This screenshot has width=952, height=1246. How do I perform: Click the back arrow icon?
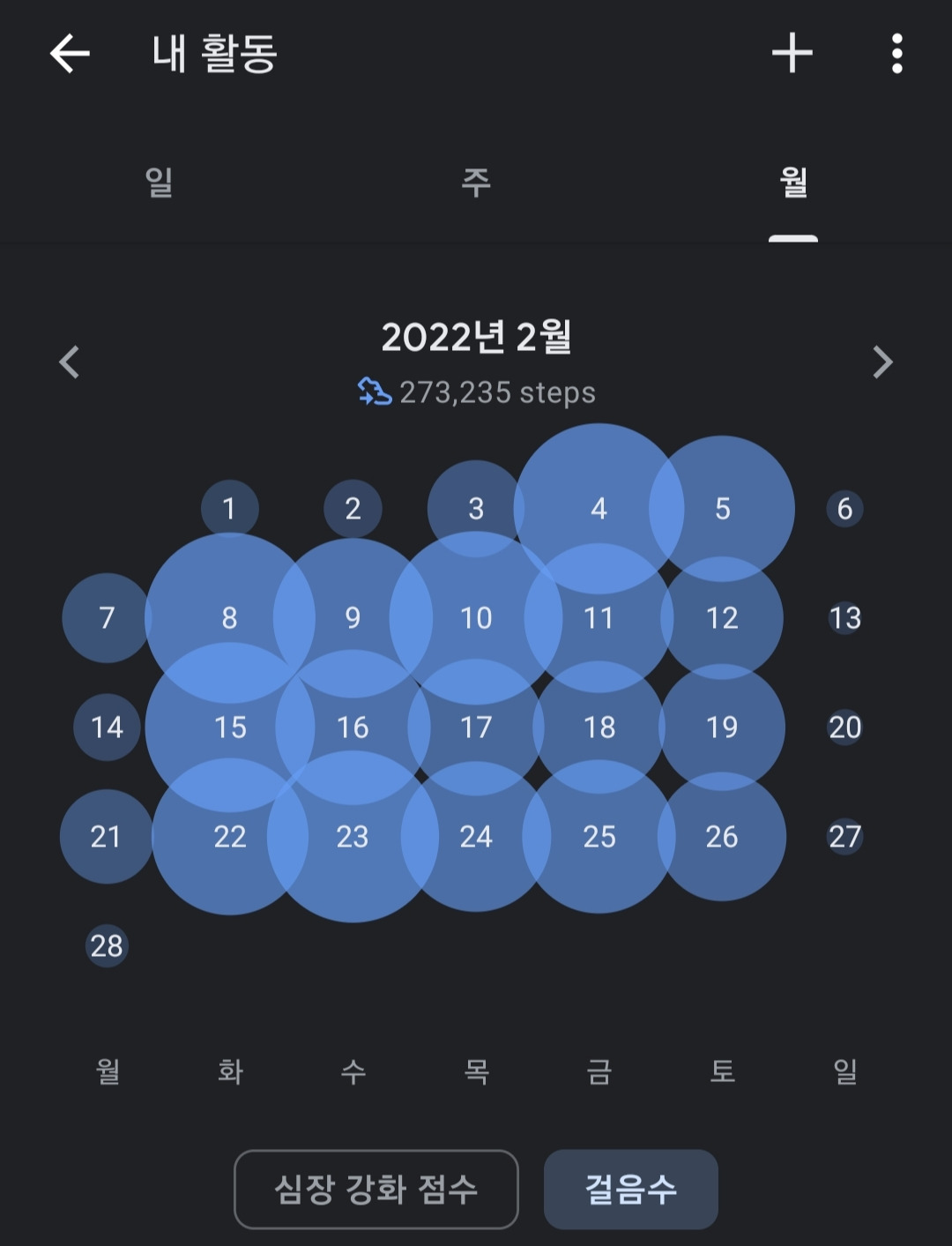coord(69,53)
